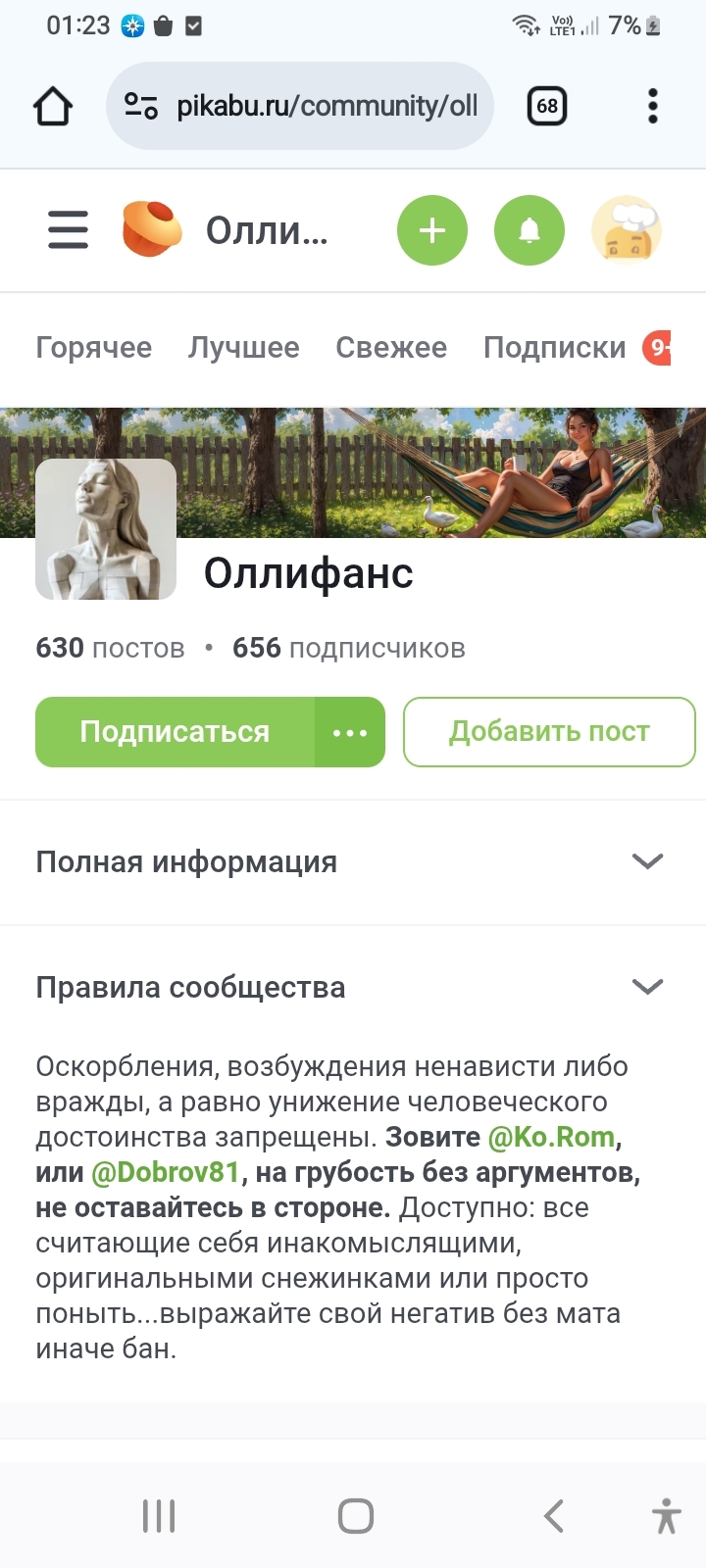
Task: Open the Подписки tab
Action: point(555,347)
